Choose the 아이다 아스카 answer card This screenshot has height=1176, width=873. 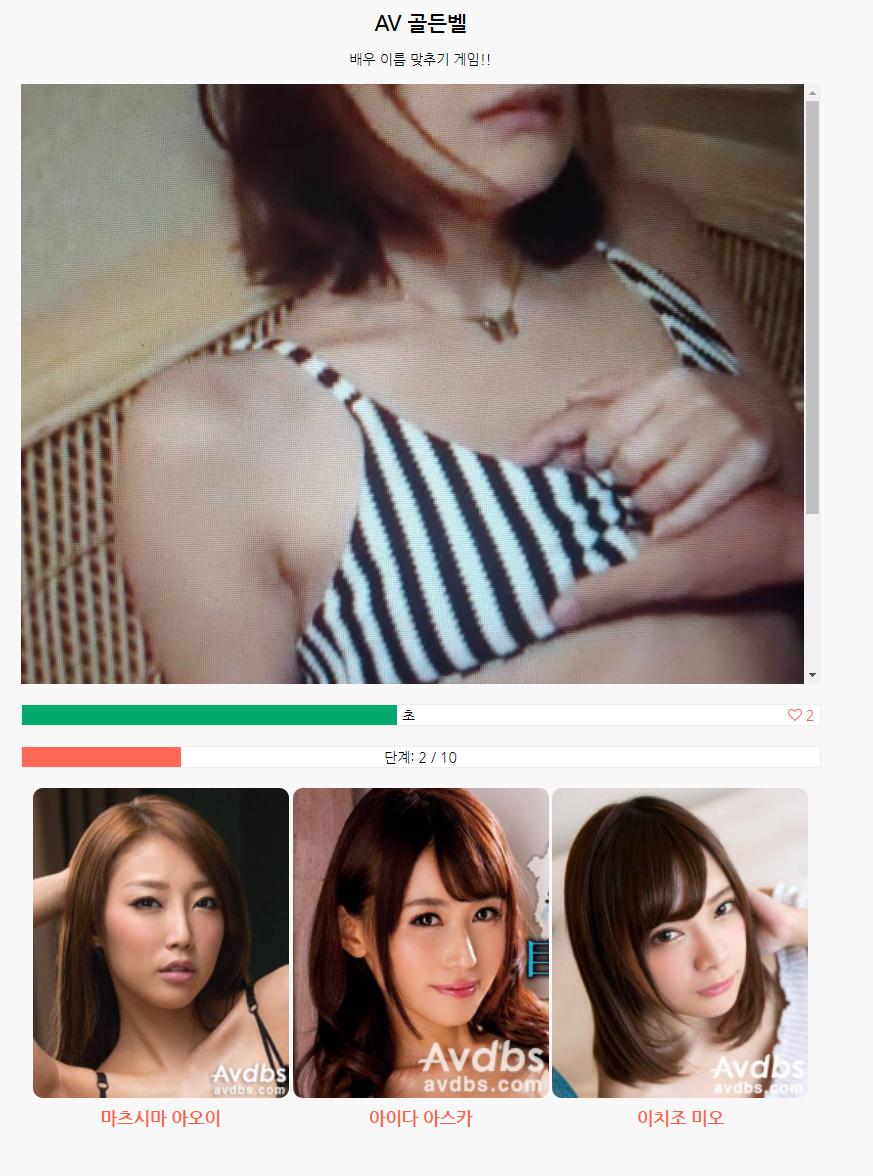[420, 943]
